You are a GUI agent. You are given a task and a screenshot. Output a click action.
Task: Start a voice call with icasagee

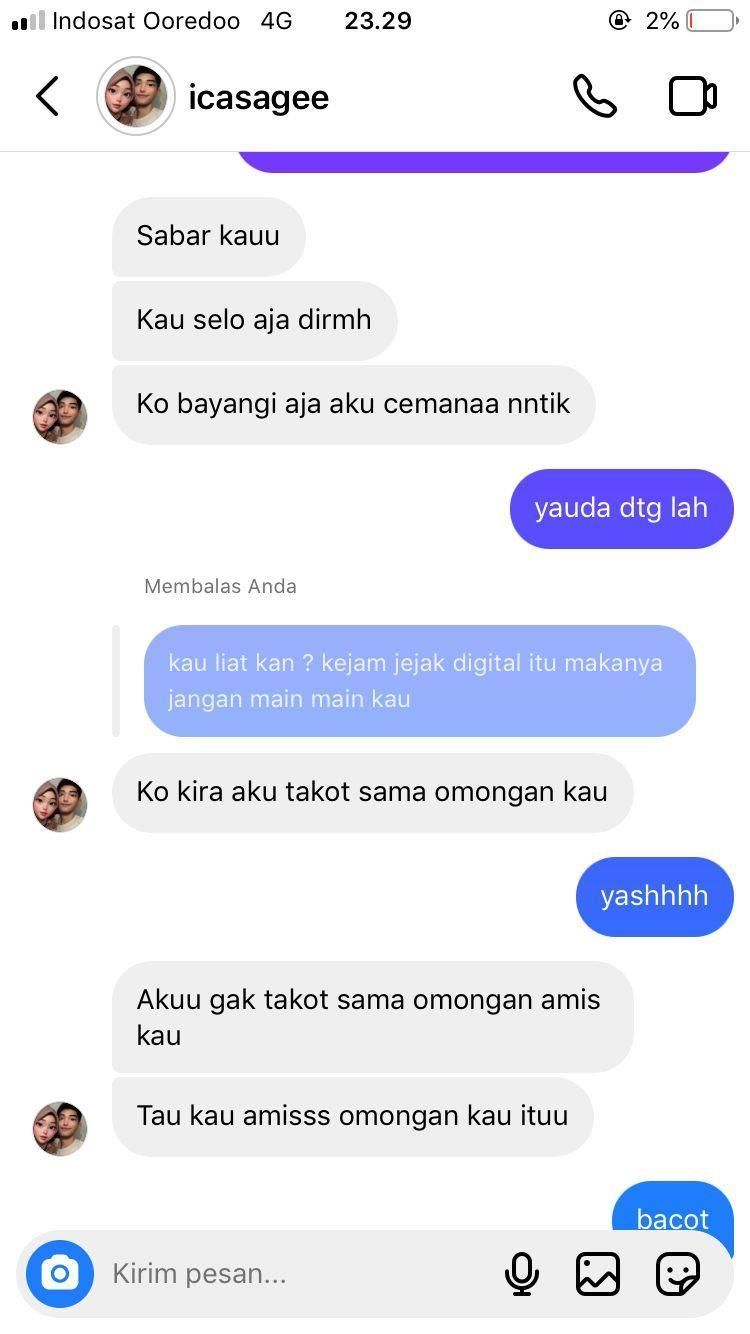(594, 96)
